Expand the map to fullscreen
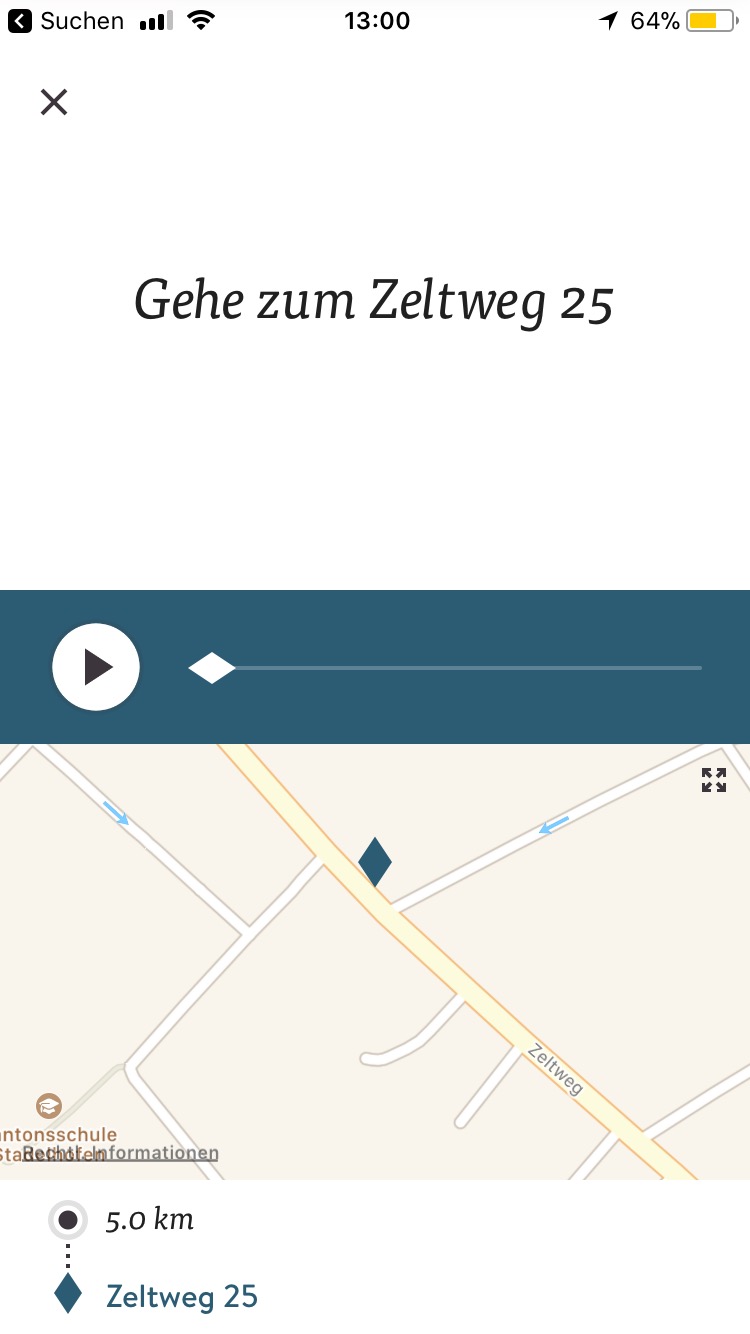This screenshot has width=750, height=1334. 713,780
